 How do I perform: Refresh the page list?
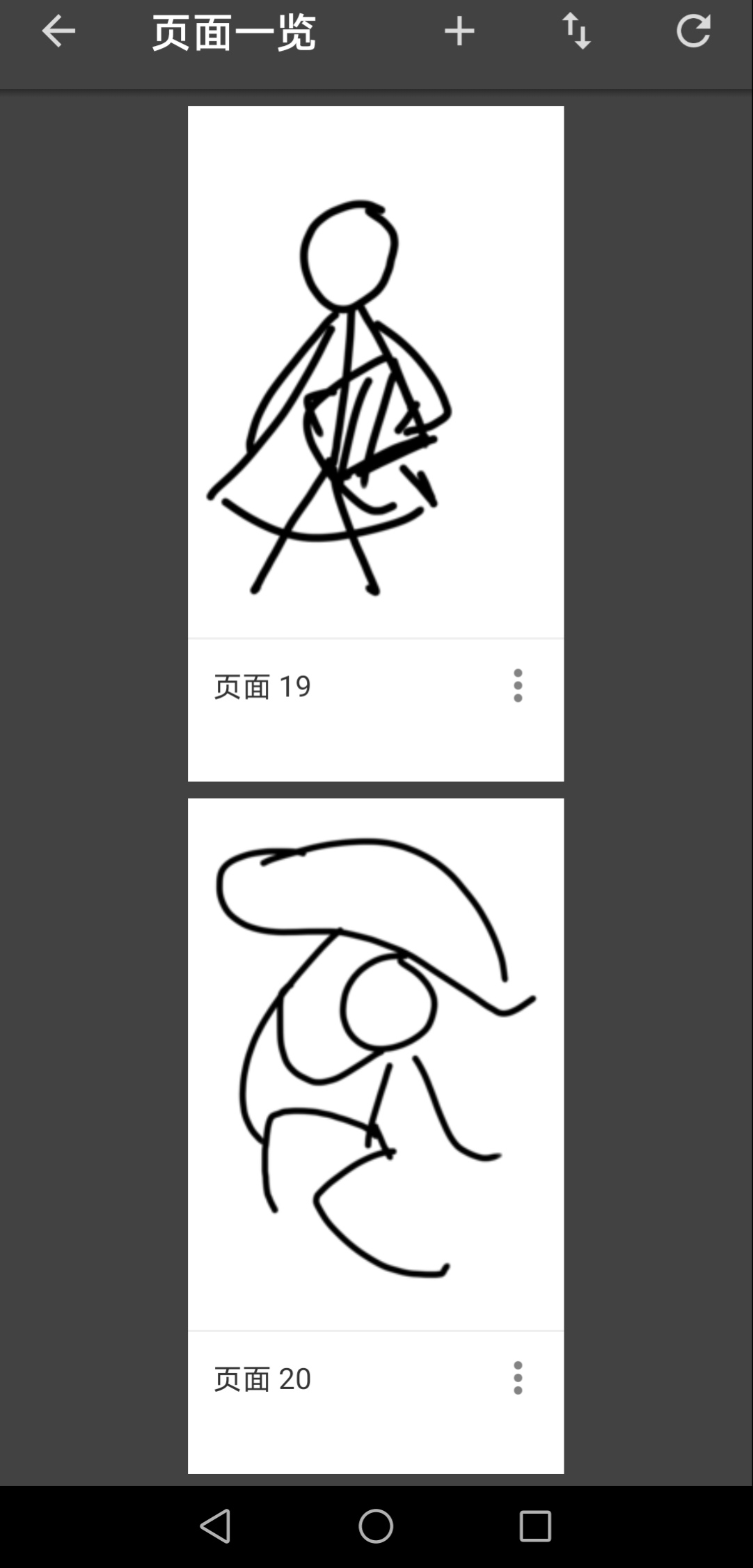pos(693,31)
